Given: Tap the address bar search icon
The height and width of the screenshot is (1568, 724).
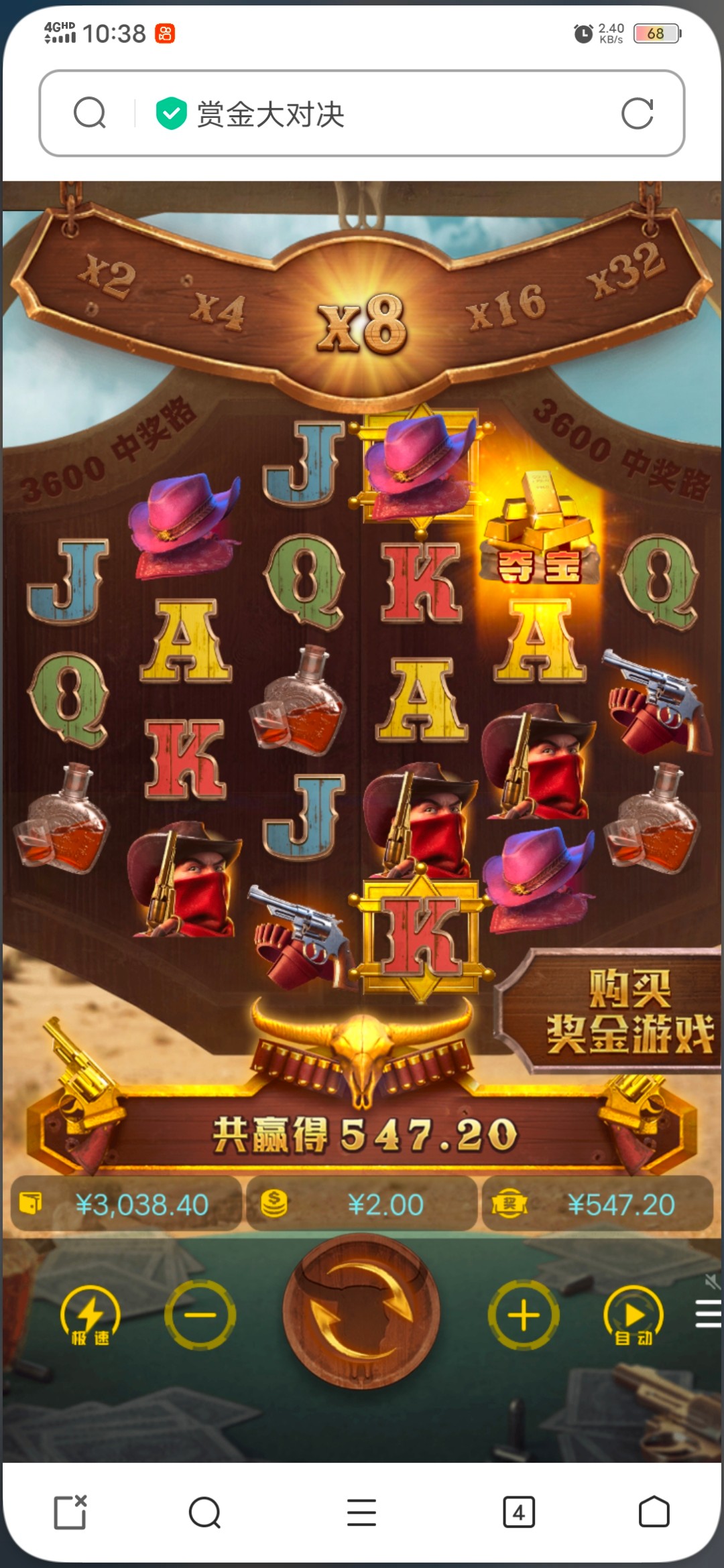Looking at the screenshot, I should (x=90, y=113).
